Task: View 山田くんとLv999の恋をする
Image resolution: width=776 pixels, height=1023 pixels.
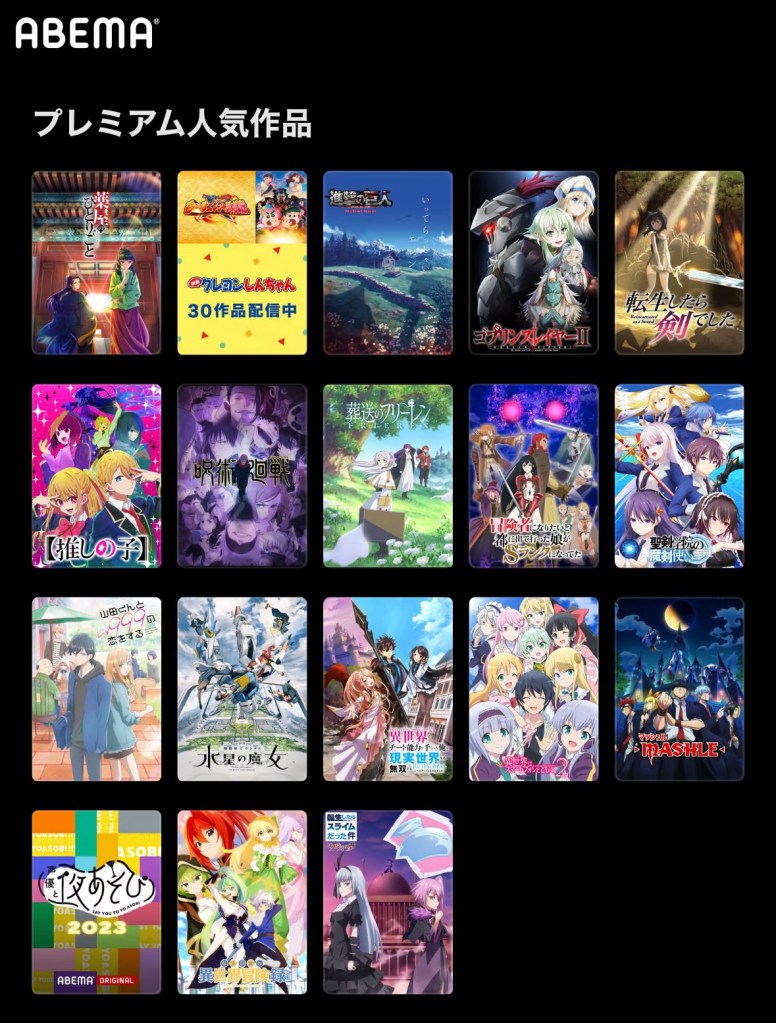Action: coord(96,689)
